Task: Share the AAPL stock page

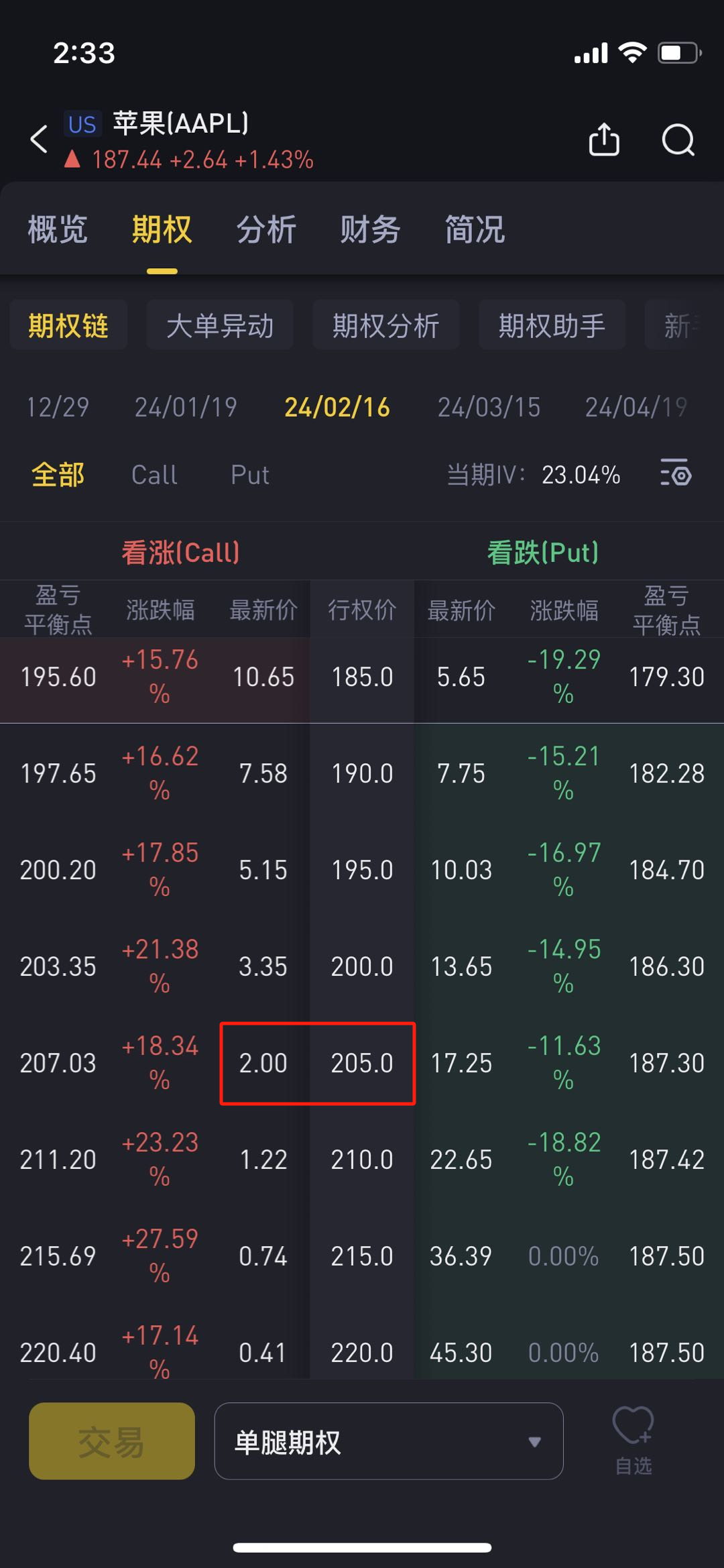Action: click(x=603, y=139)
